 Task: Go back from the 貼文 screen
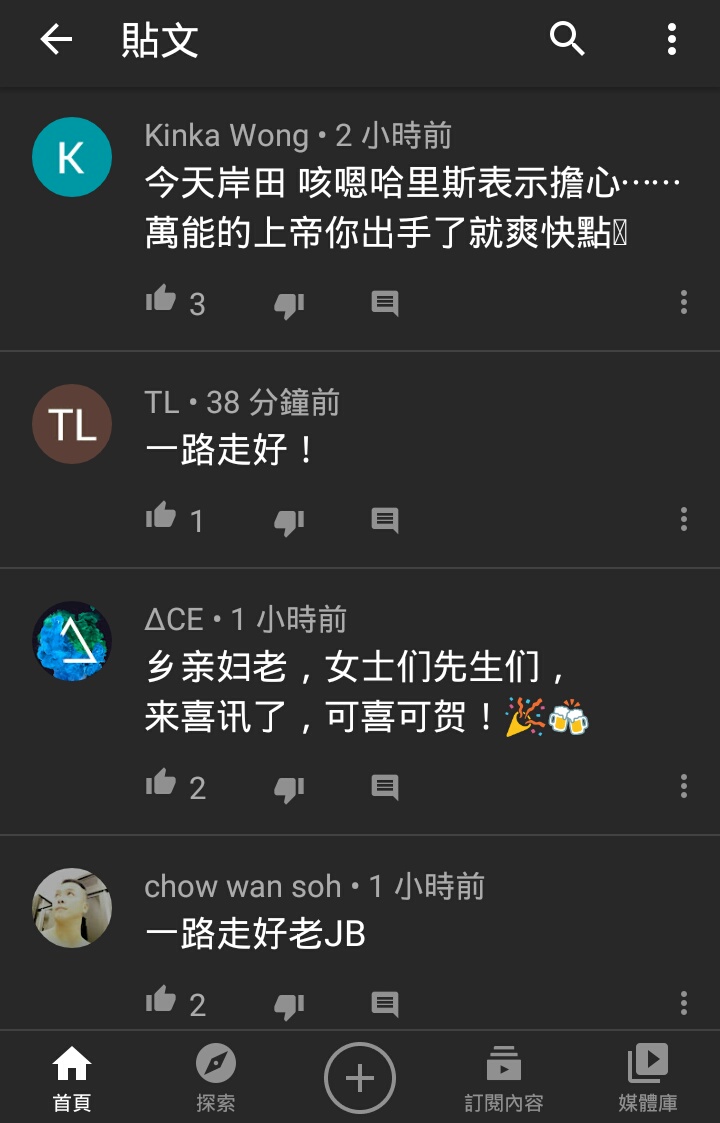pos(56,40)
